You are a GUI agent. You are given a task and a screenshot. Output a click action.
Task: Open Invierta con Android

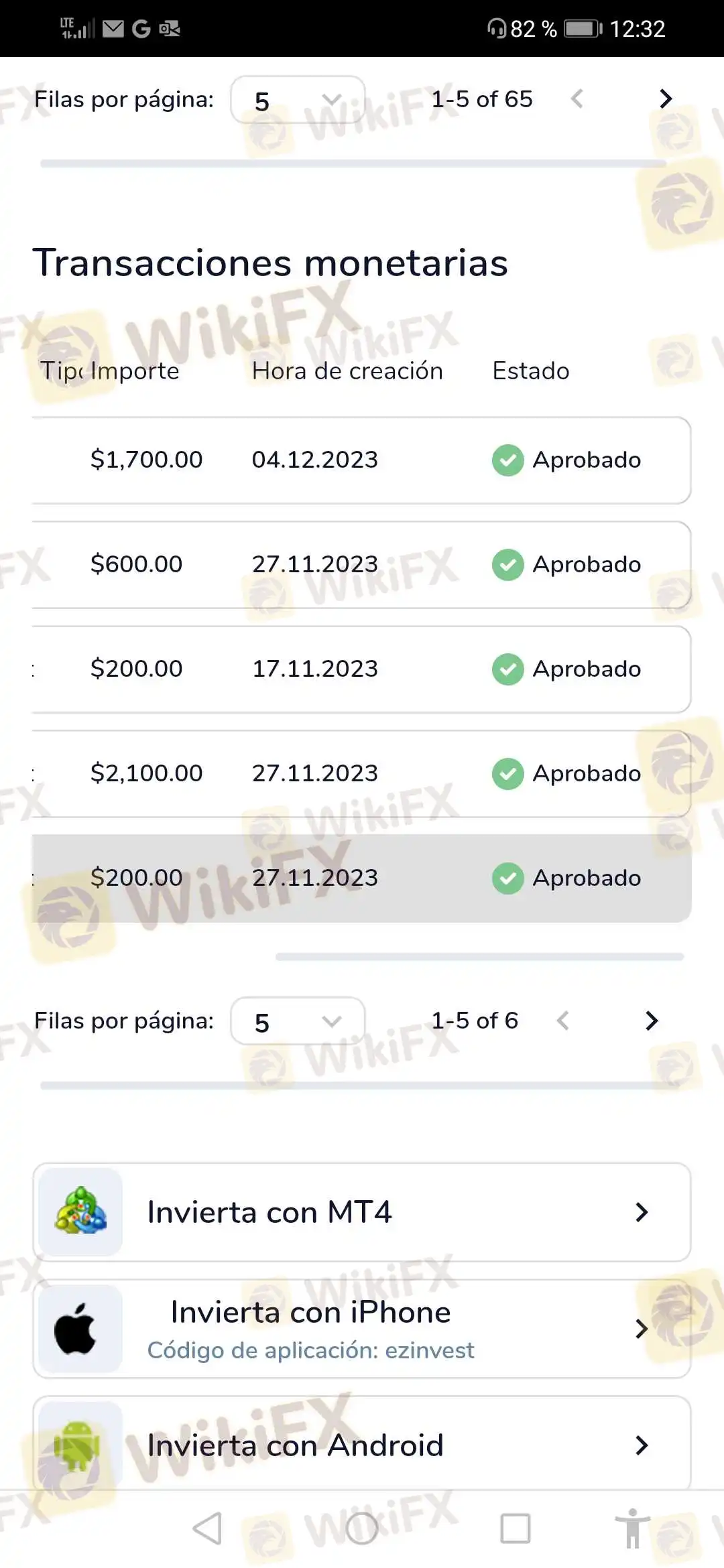(x=362, y=1445)
